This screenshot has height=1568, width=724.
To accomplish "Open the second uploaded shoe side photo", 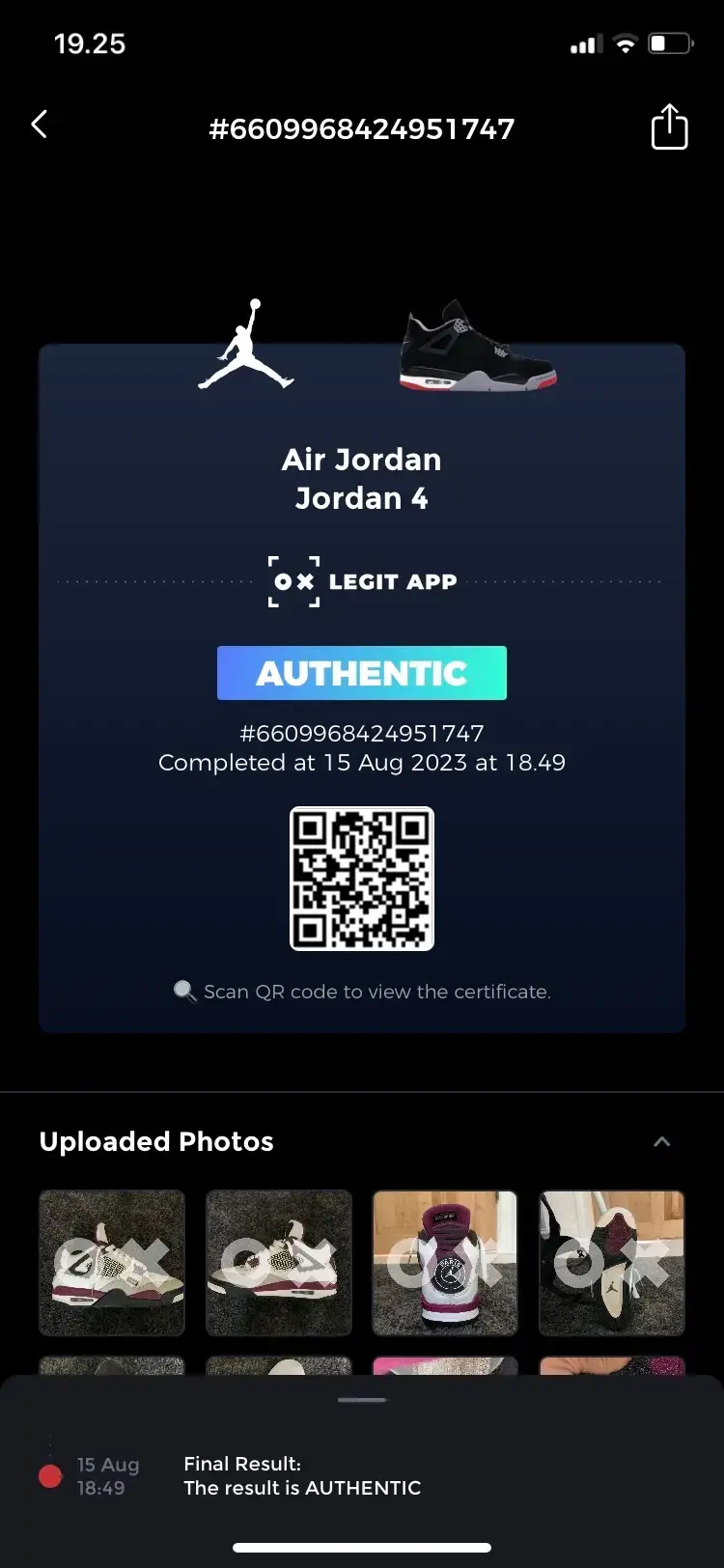I will (279, 1263).
